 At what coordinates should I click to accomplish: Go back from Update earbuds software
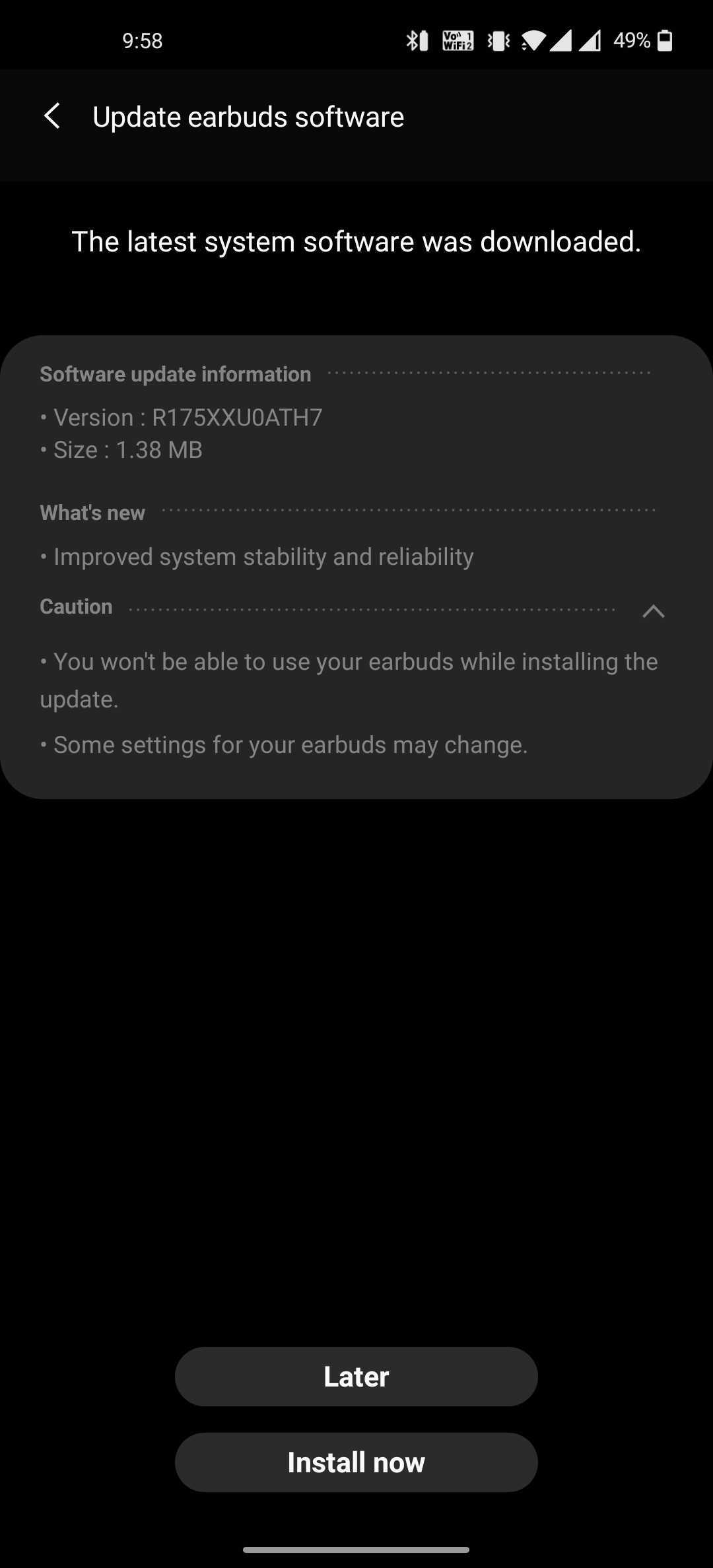[x=52, y=116]
